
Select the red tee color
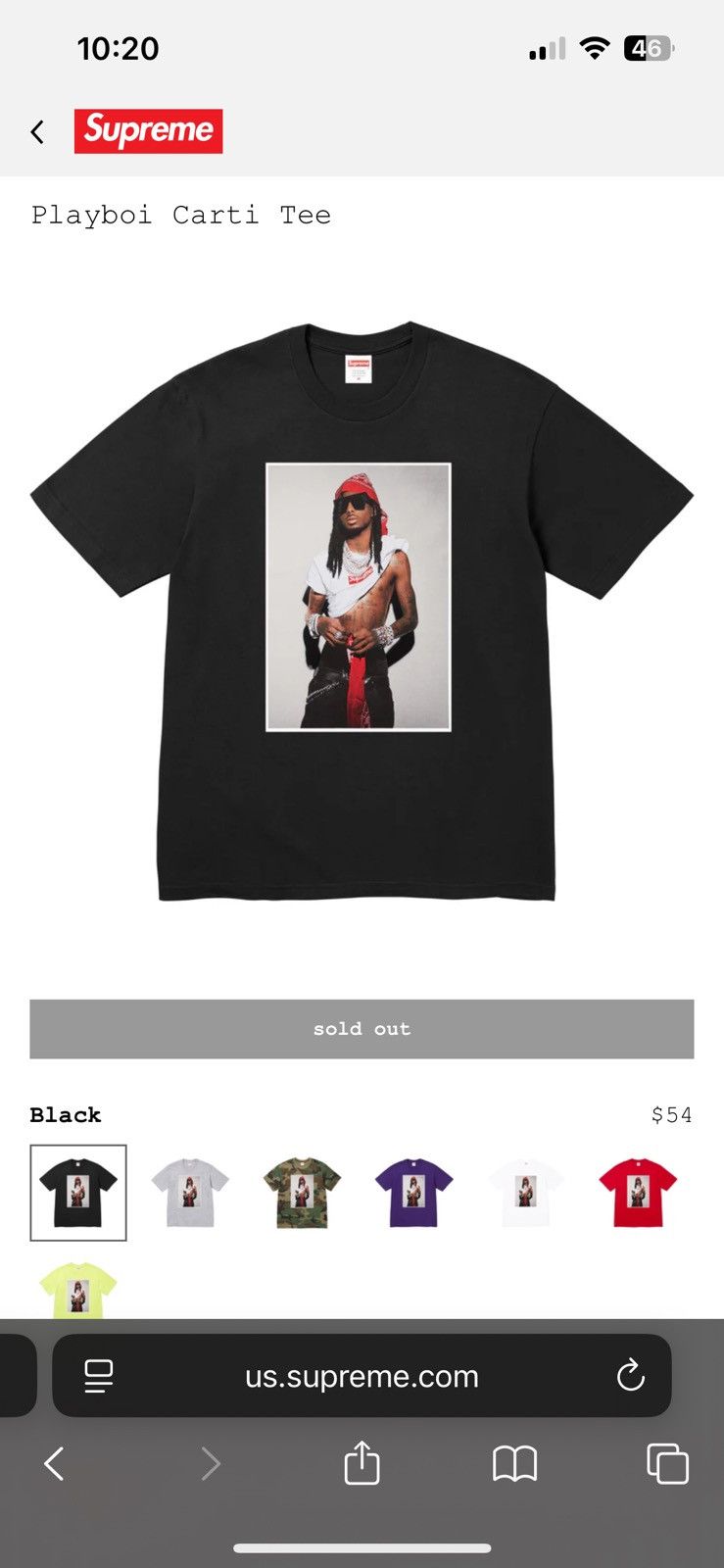[638, 1192]
